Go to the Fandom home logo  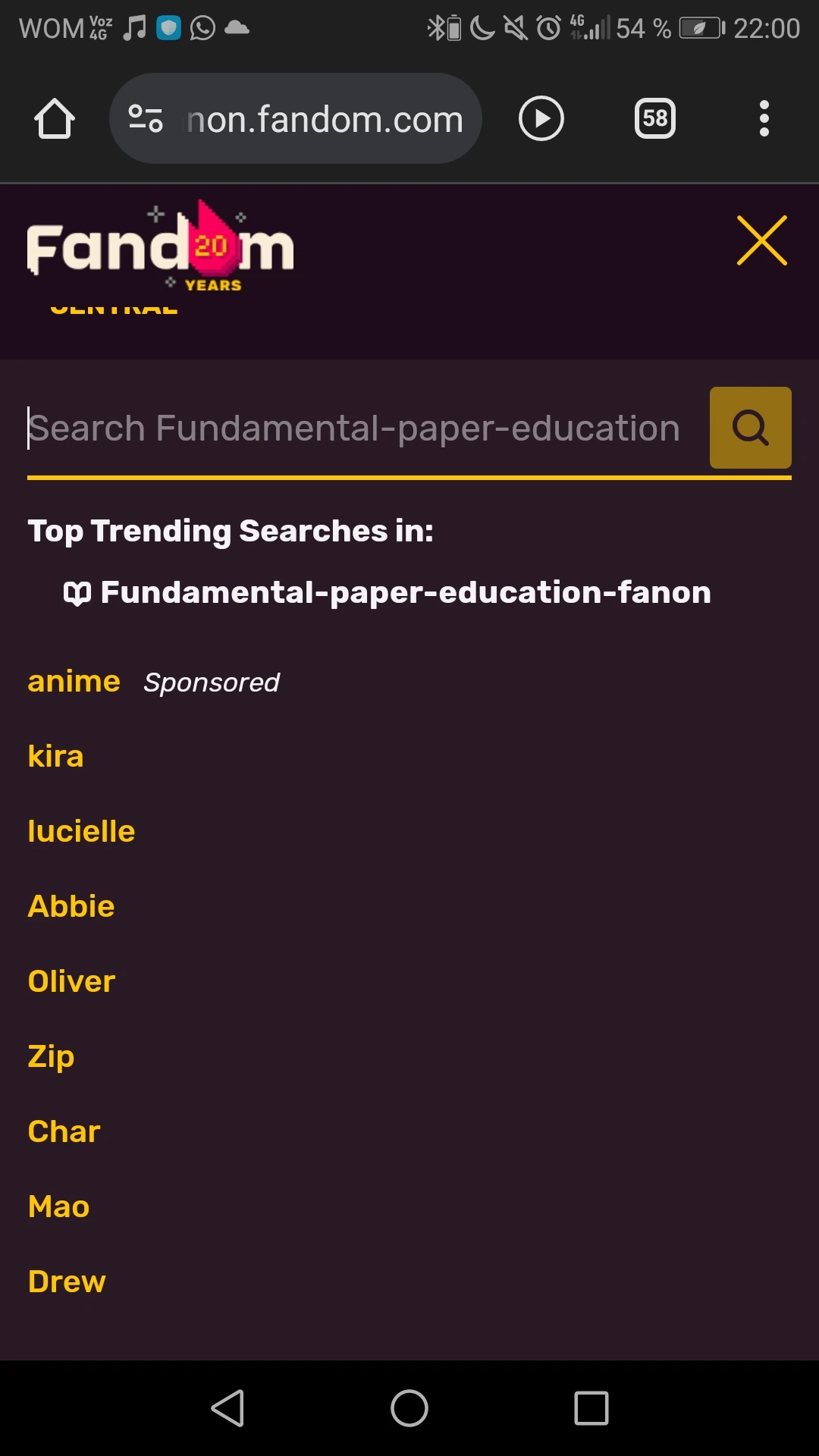pos(159,246)
